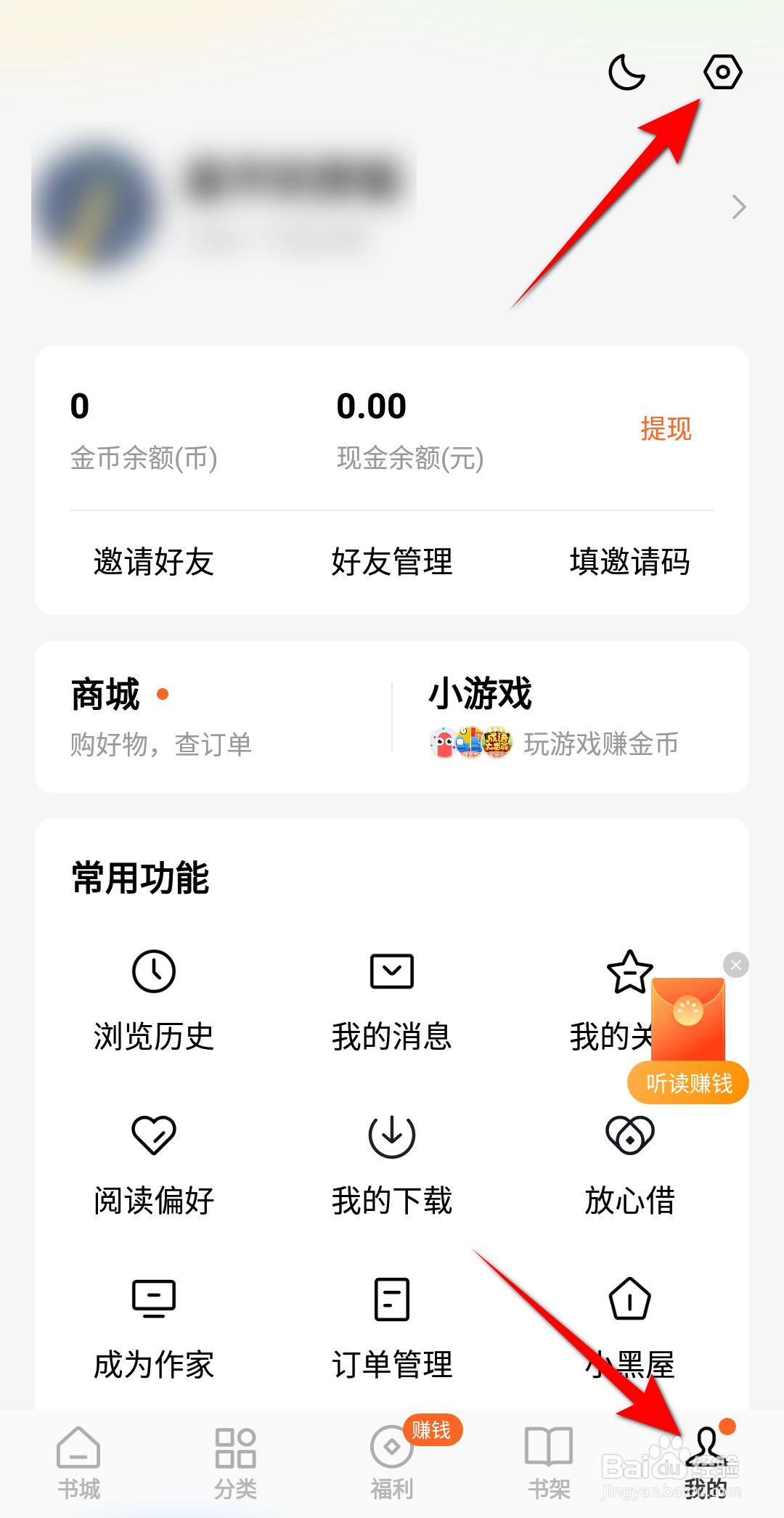Go to 好友管理
The height and width of the screenshot is (1518, 784).
click(x=392, y=562)
